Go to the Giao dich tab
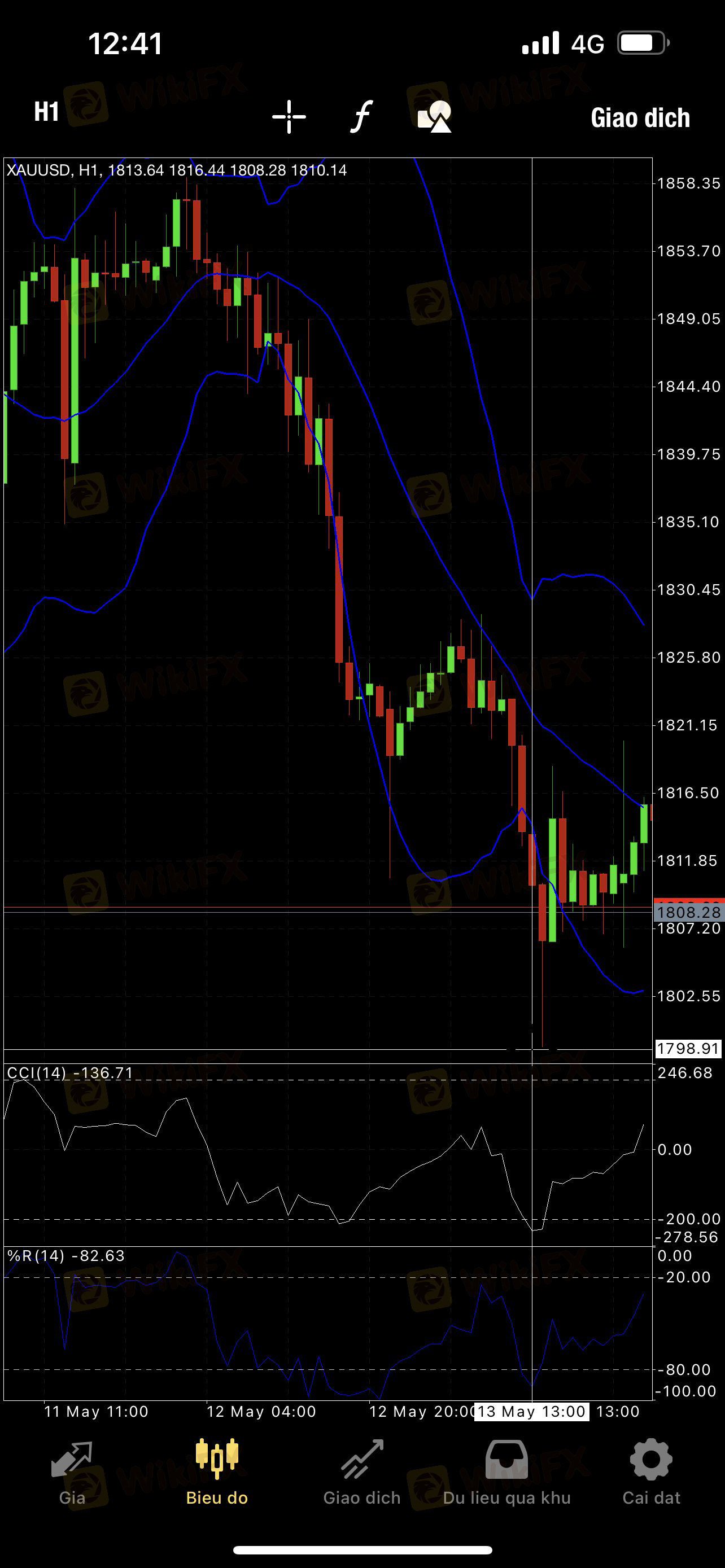Viewport: 725px width, 1568px height. [361, 1470]
